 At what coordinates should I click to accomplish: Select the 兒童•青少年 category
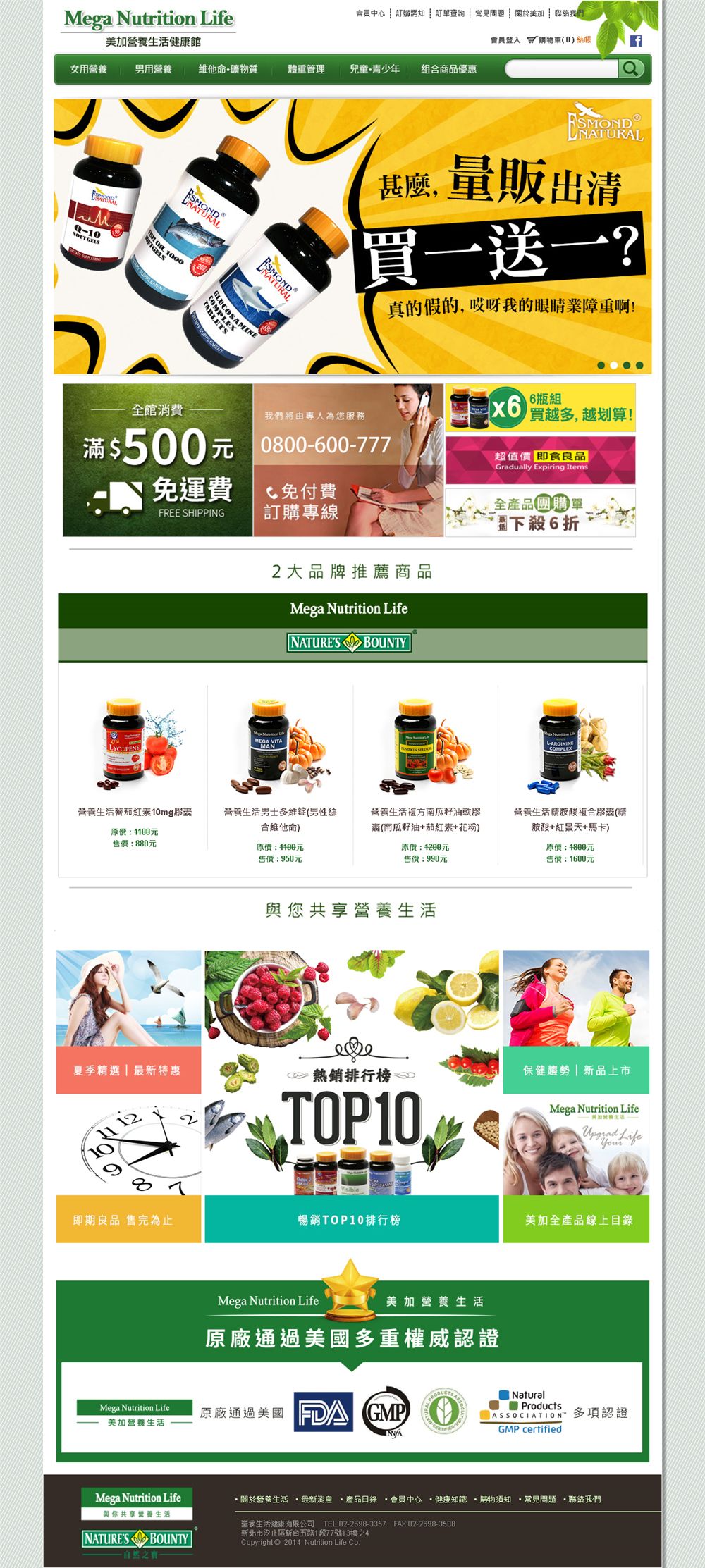pos(374,69)
